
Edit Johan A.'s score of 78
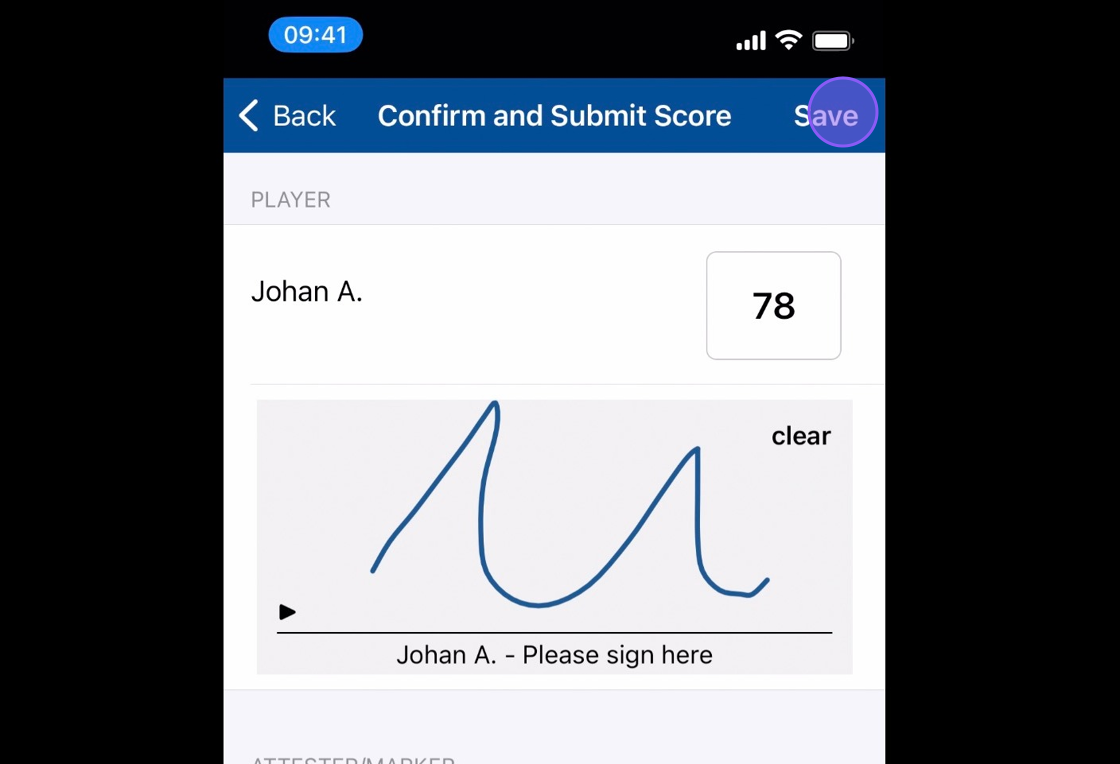click(773, 306)
